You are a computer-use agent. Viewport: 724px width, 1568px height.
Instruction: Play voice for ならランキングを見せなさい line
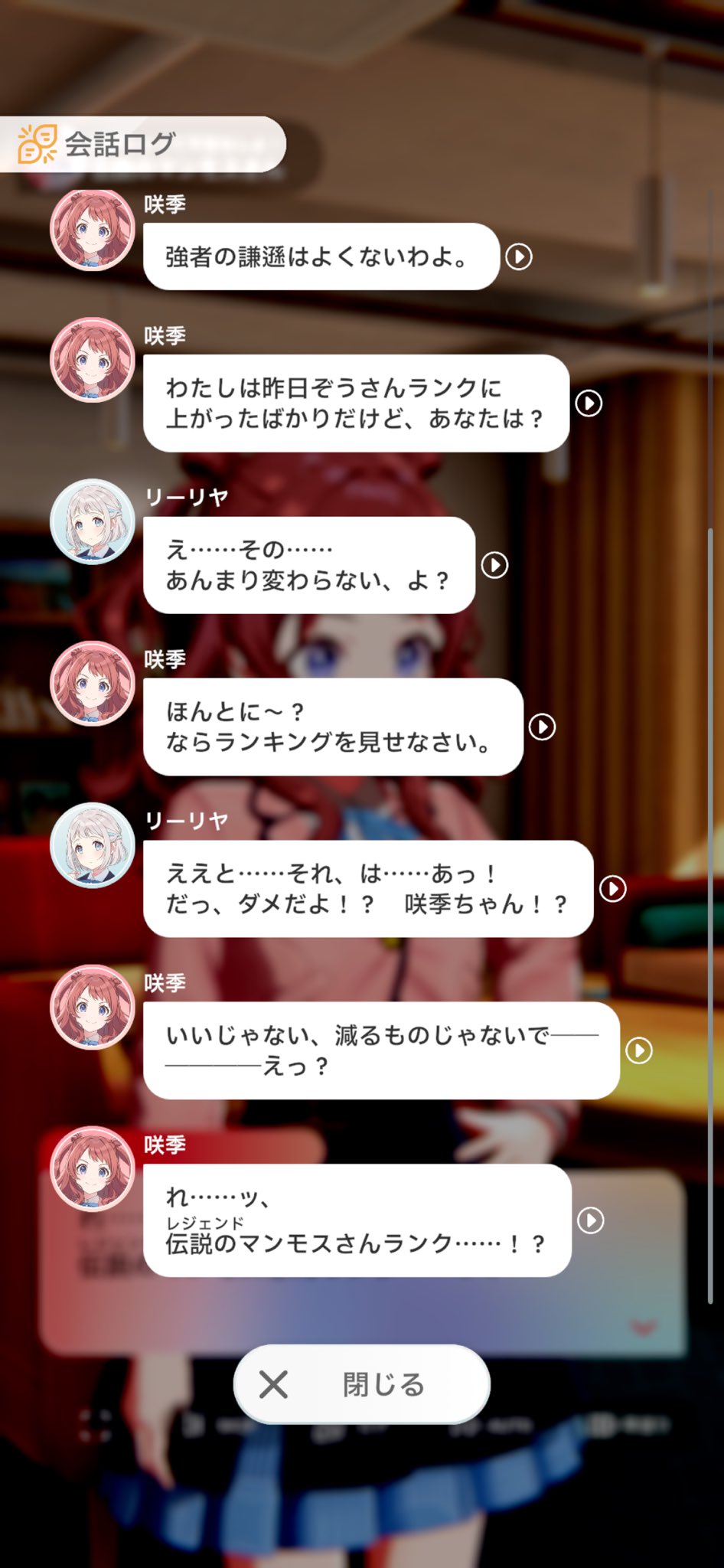pyautogui.click(x=543, y=727)
